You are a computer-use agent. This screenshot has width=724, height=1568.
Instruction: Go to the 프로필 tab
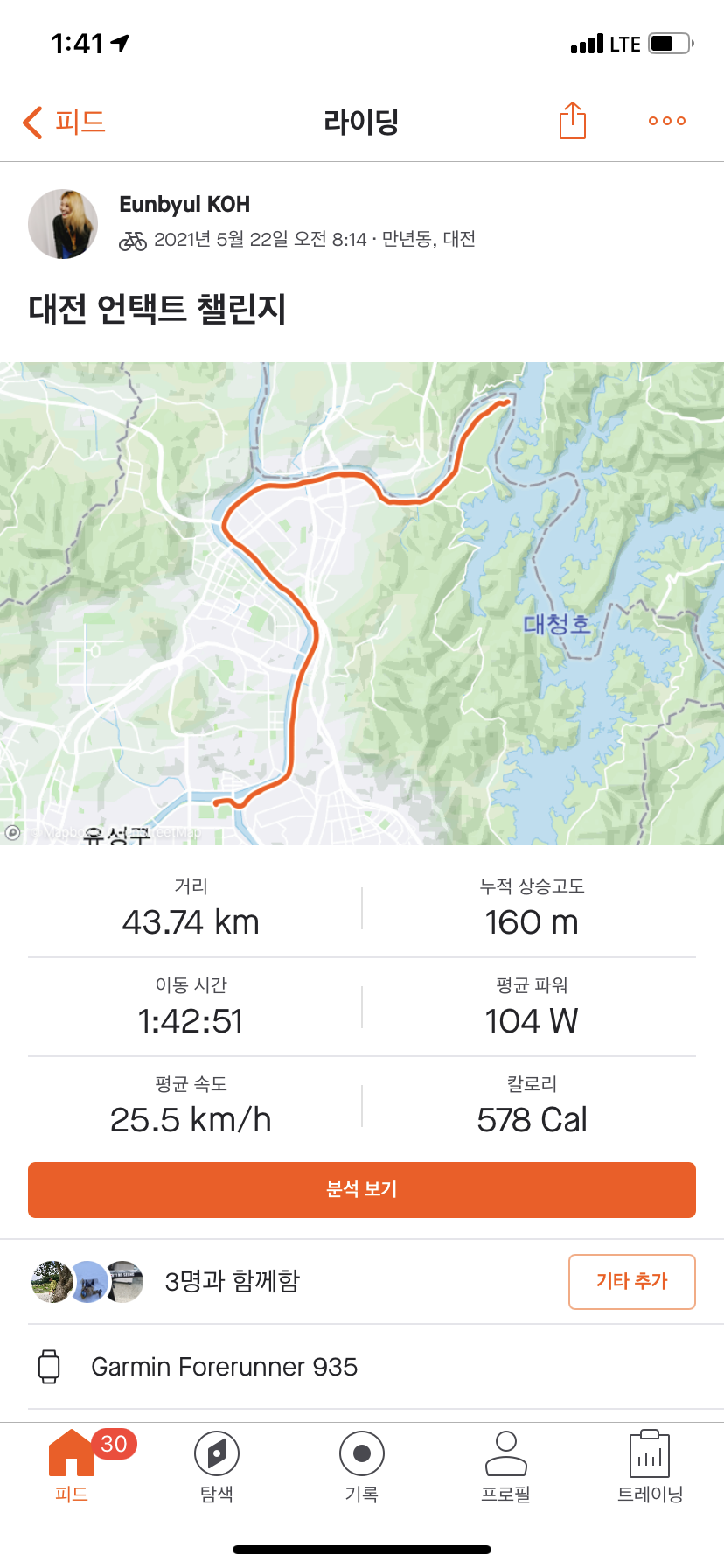(x=506, y=1465)
